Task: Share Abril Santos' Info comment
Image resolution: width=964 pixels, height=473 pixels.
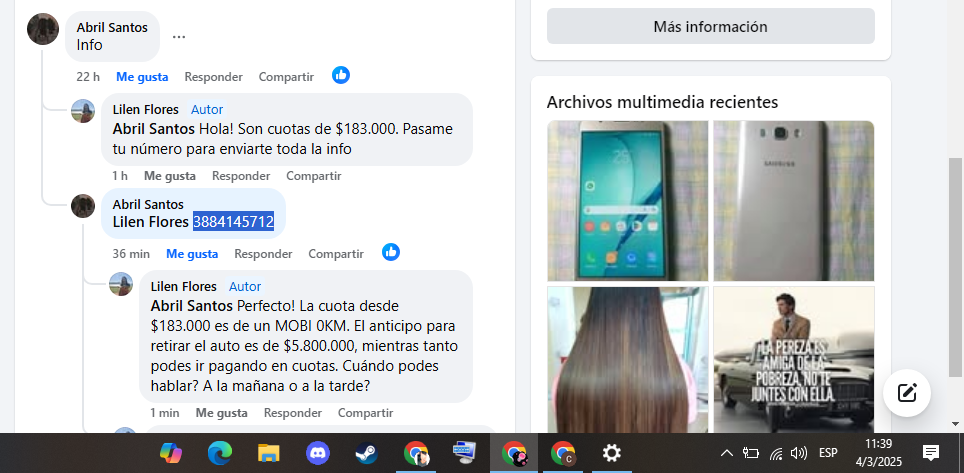Action: click(x=286, y=77)
